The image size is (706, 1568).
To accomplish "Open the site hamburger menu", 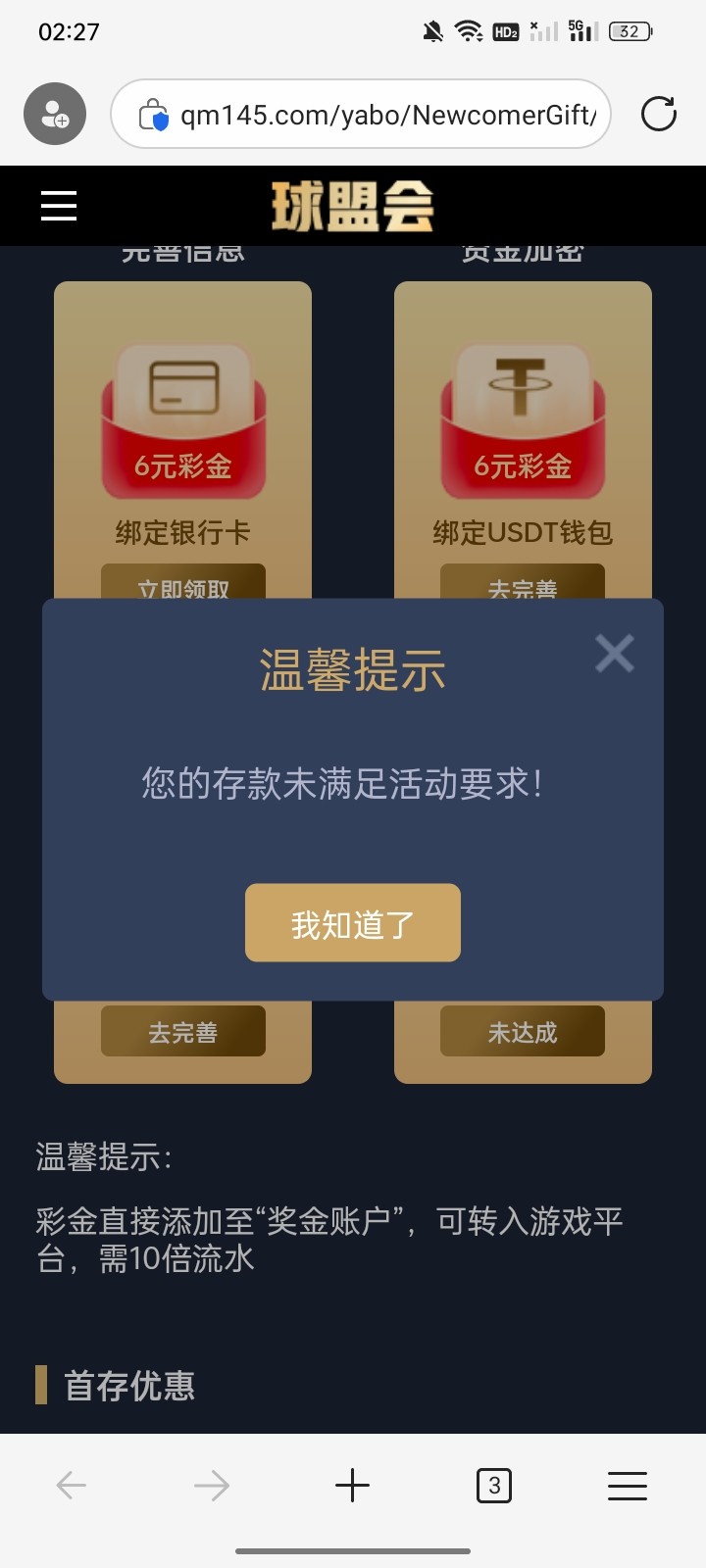I will point(59,206).
